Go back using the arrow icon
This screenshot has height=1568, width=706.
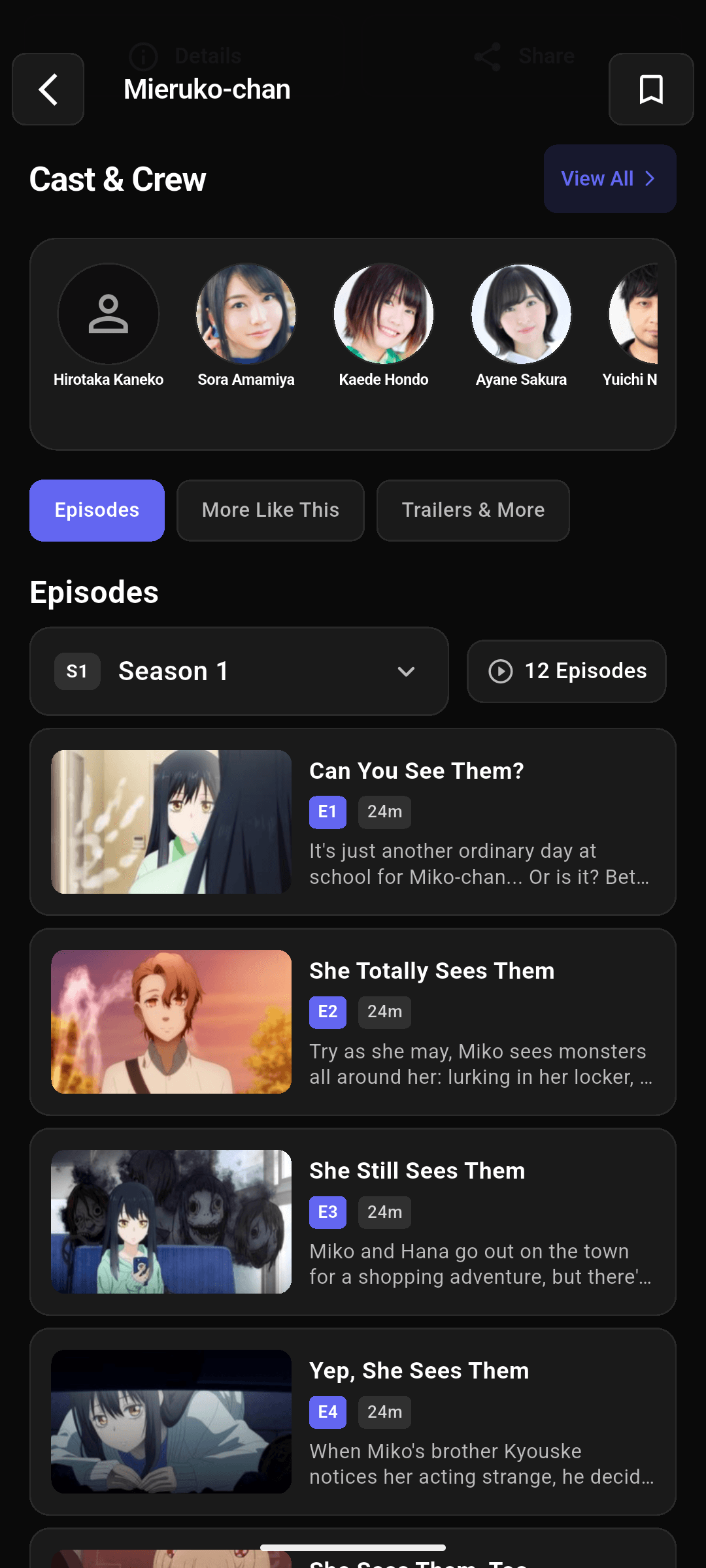48,90
